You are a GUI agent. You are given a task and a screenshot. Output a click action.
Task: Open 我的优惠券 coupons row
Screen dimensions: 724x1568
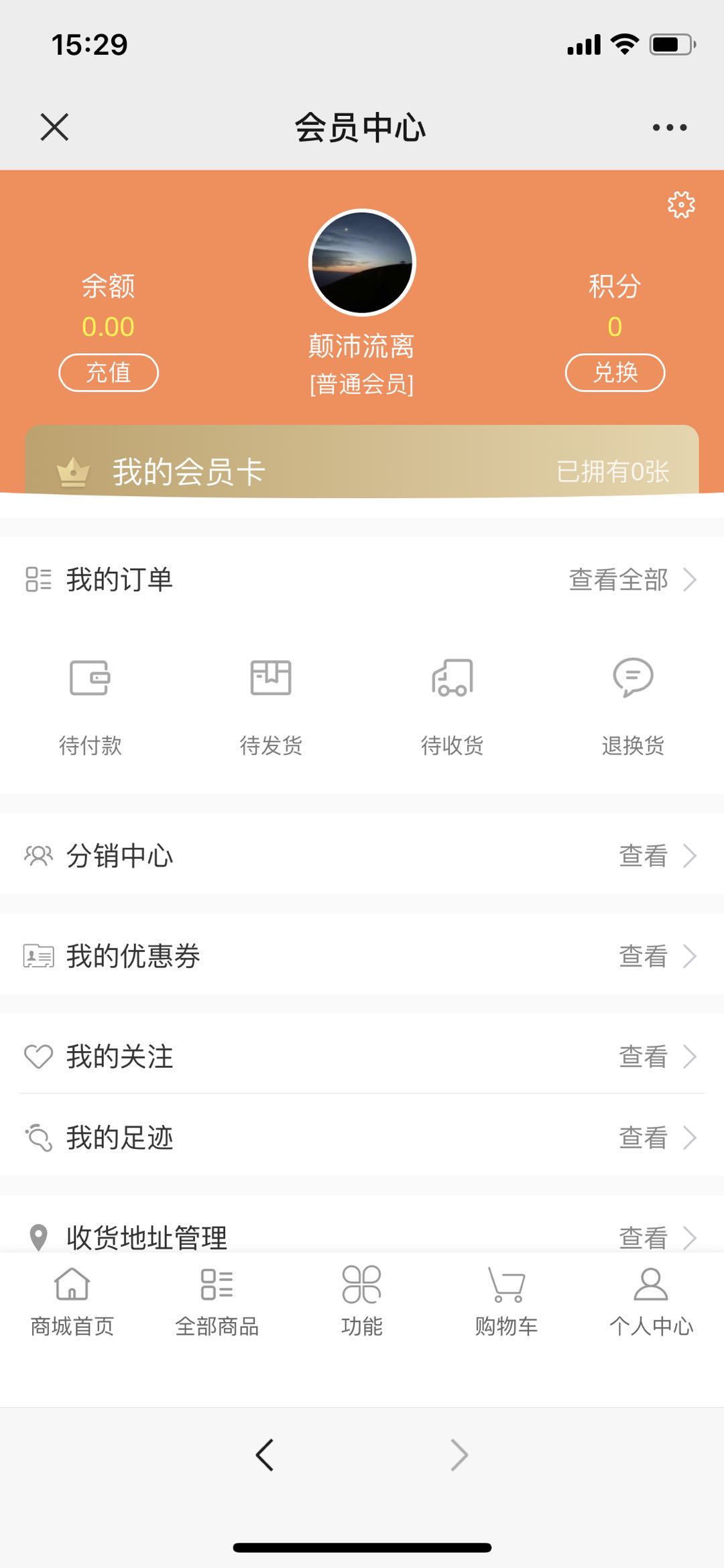362,956
